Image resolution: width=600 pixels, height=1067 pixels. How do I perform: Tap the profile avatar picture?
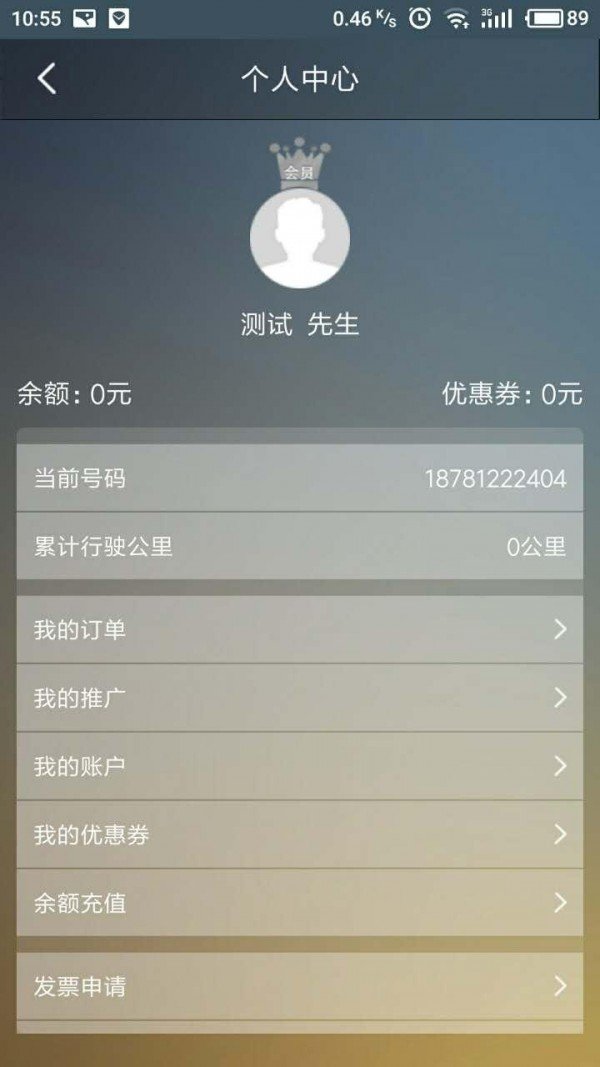[x=300, y=238]
